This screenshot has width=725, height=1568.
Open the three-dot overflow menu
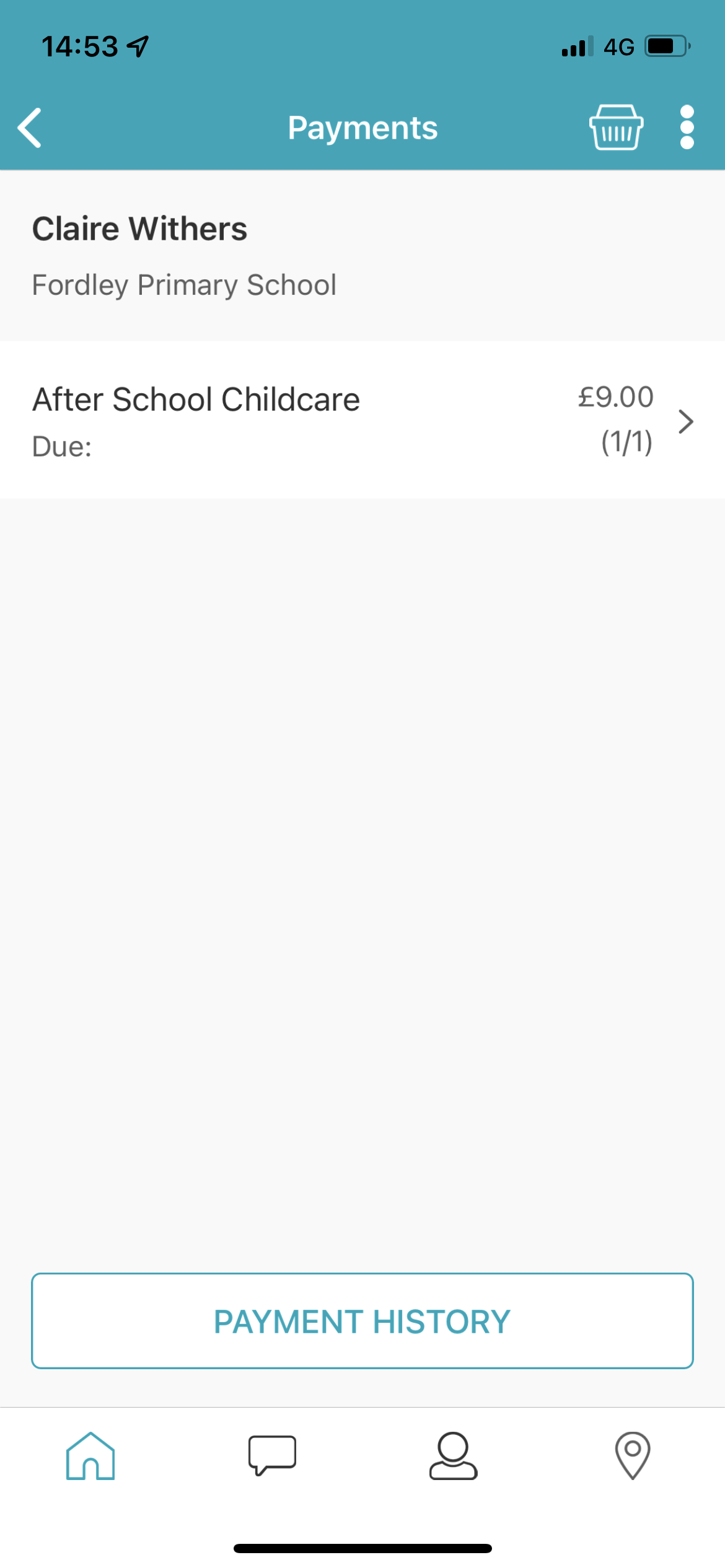687,128
